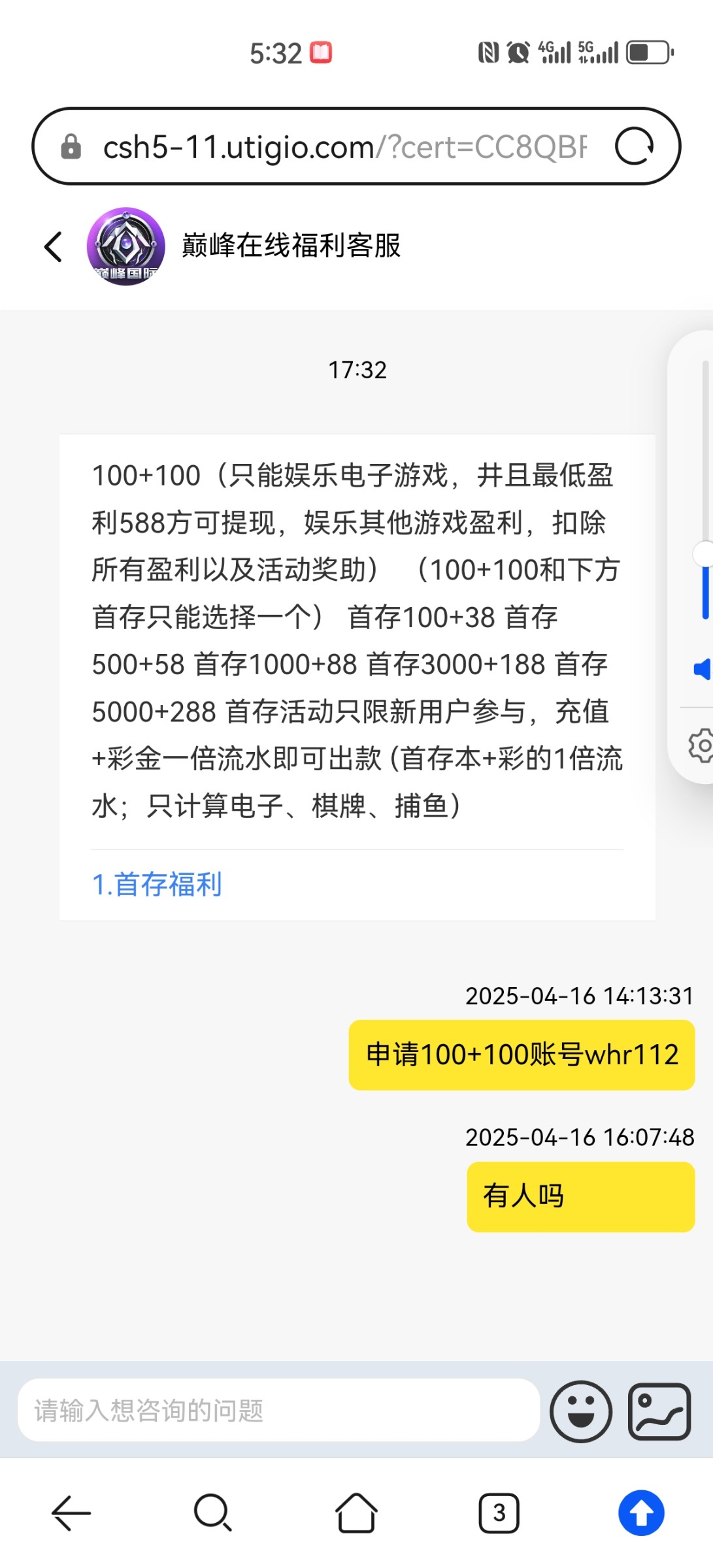Go to the browser home page
The width and height of the screenshot is (713, 1568).
(356, 1512)
